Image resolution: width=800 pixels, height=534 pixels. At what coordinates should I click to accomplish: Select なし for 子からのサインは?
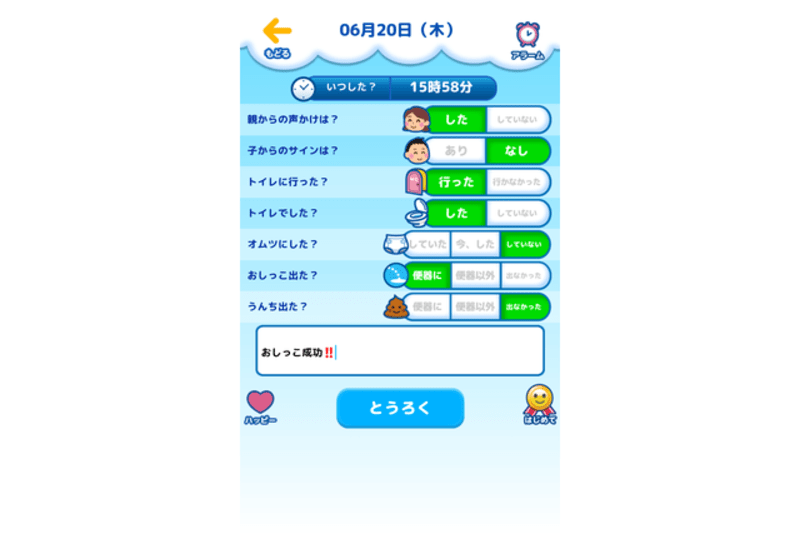tap(517, 151)
